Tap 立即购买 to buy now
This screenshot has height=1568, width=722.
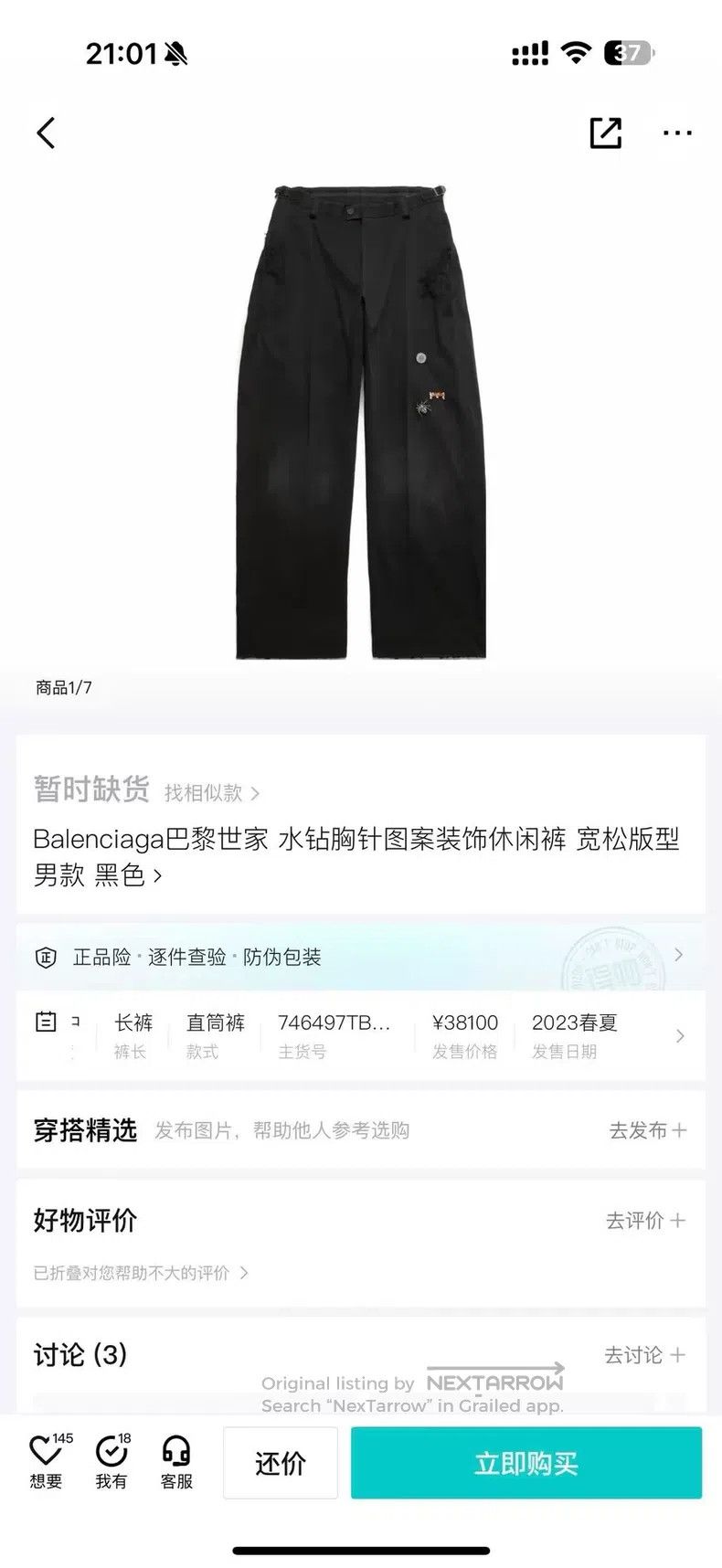[526, 1463]
